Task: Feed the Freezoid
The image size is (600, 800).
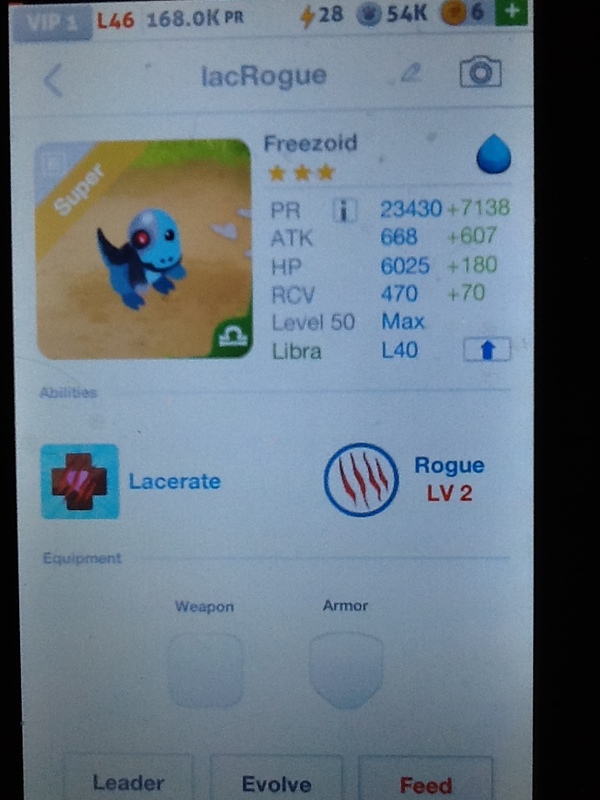Action: point(425,783)
